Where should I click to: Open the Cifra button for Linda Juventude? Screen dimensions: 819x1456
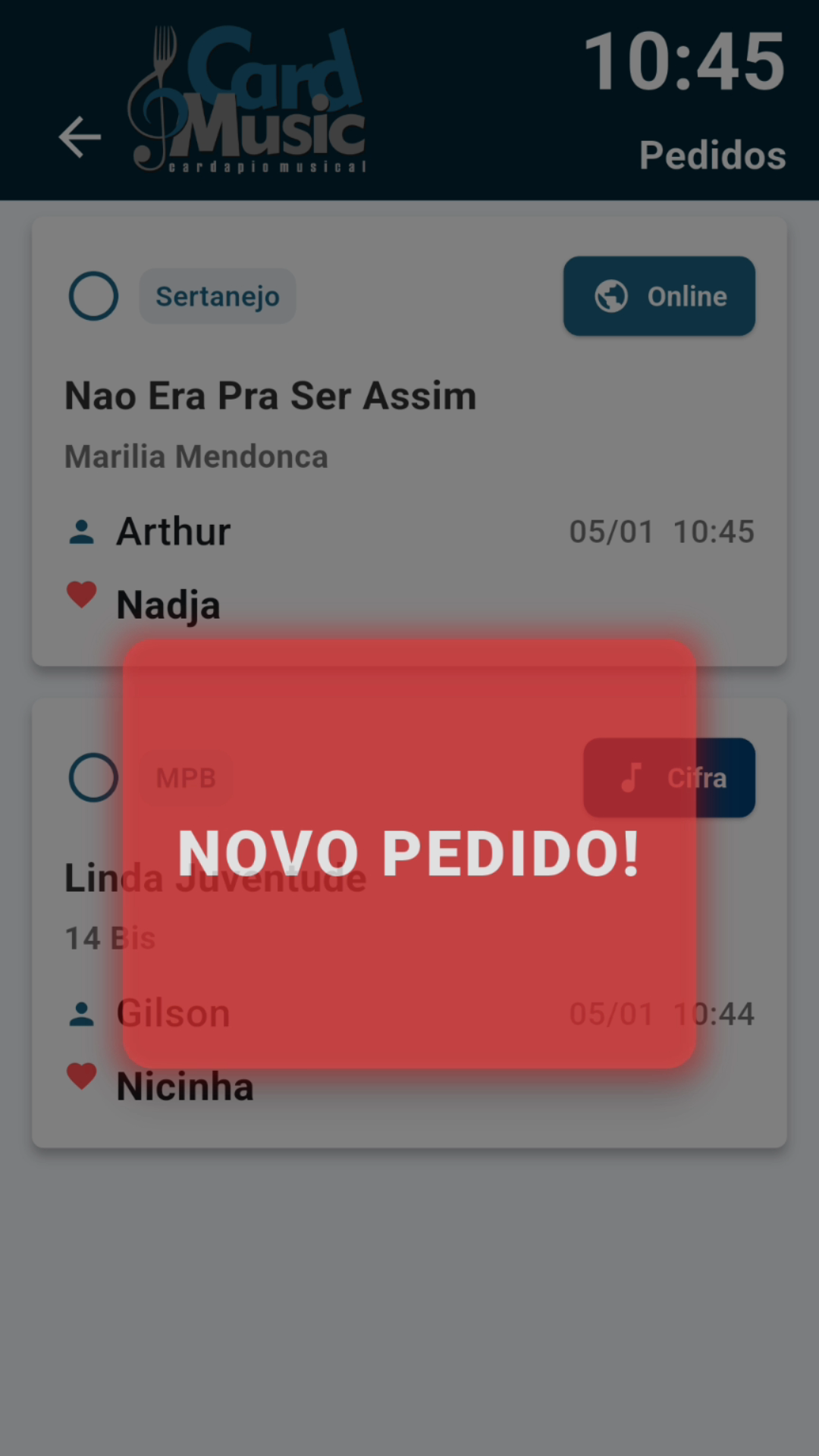click(x=669, y=777)
